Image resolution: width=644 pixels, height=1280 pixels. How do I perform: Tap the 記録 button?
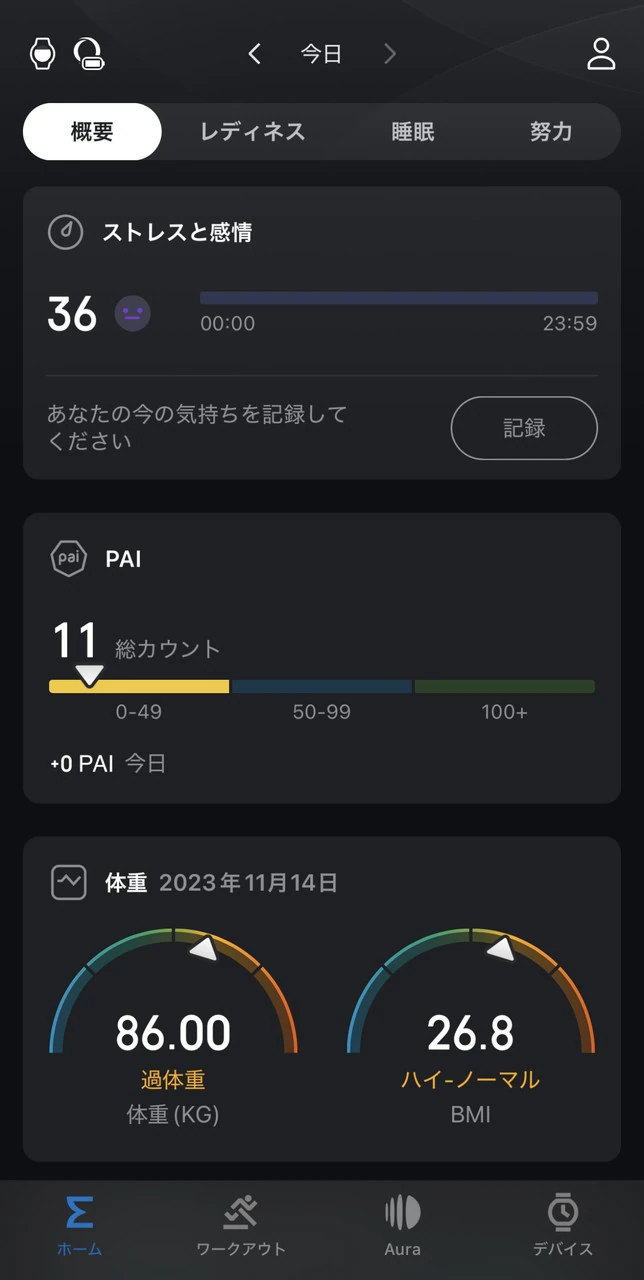pos(524,429)
